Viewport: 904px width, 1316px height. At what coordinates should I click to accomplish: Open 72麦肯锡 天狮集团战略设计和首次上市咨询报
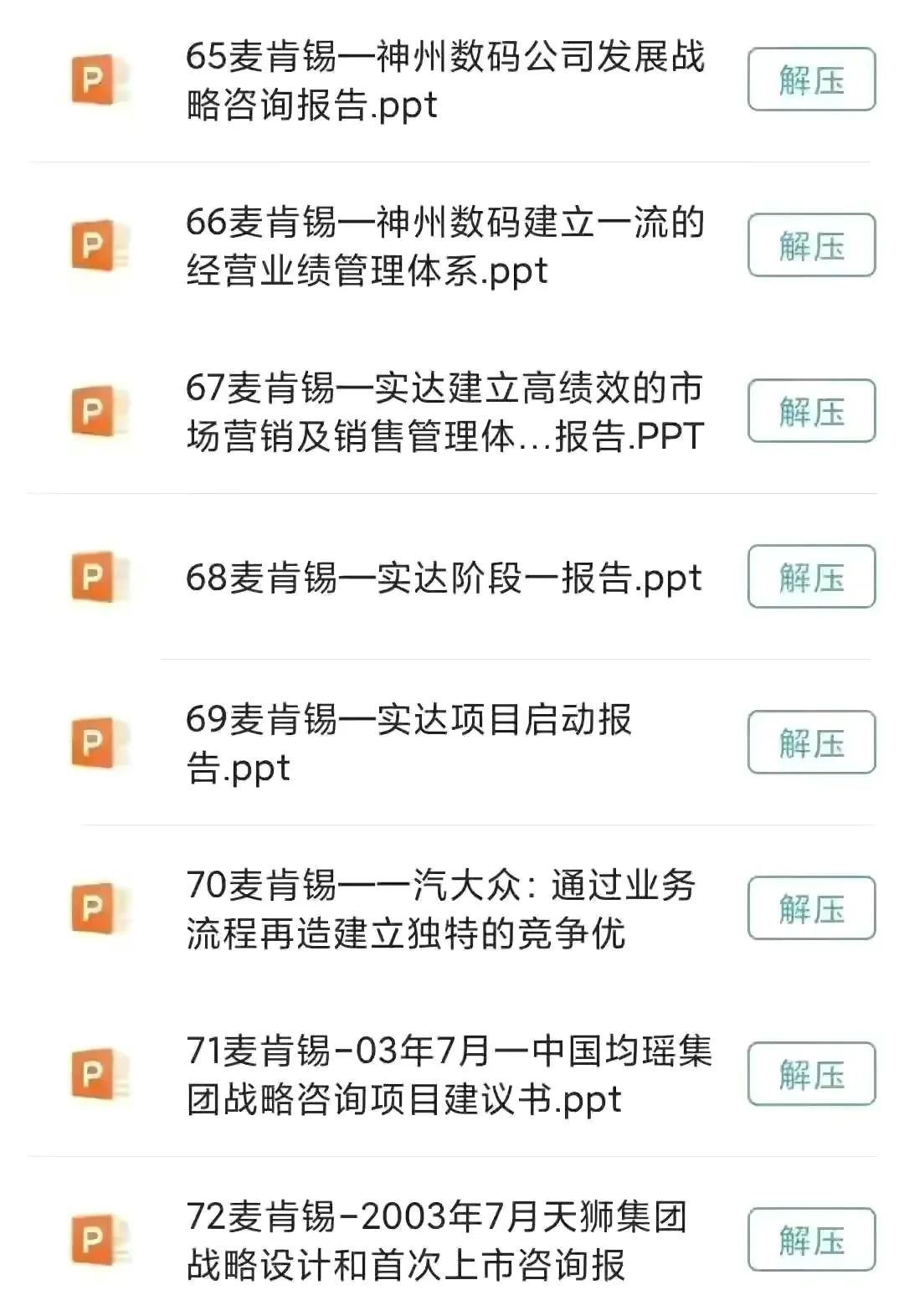pyautogui.click(x=435, y=1241)
